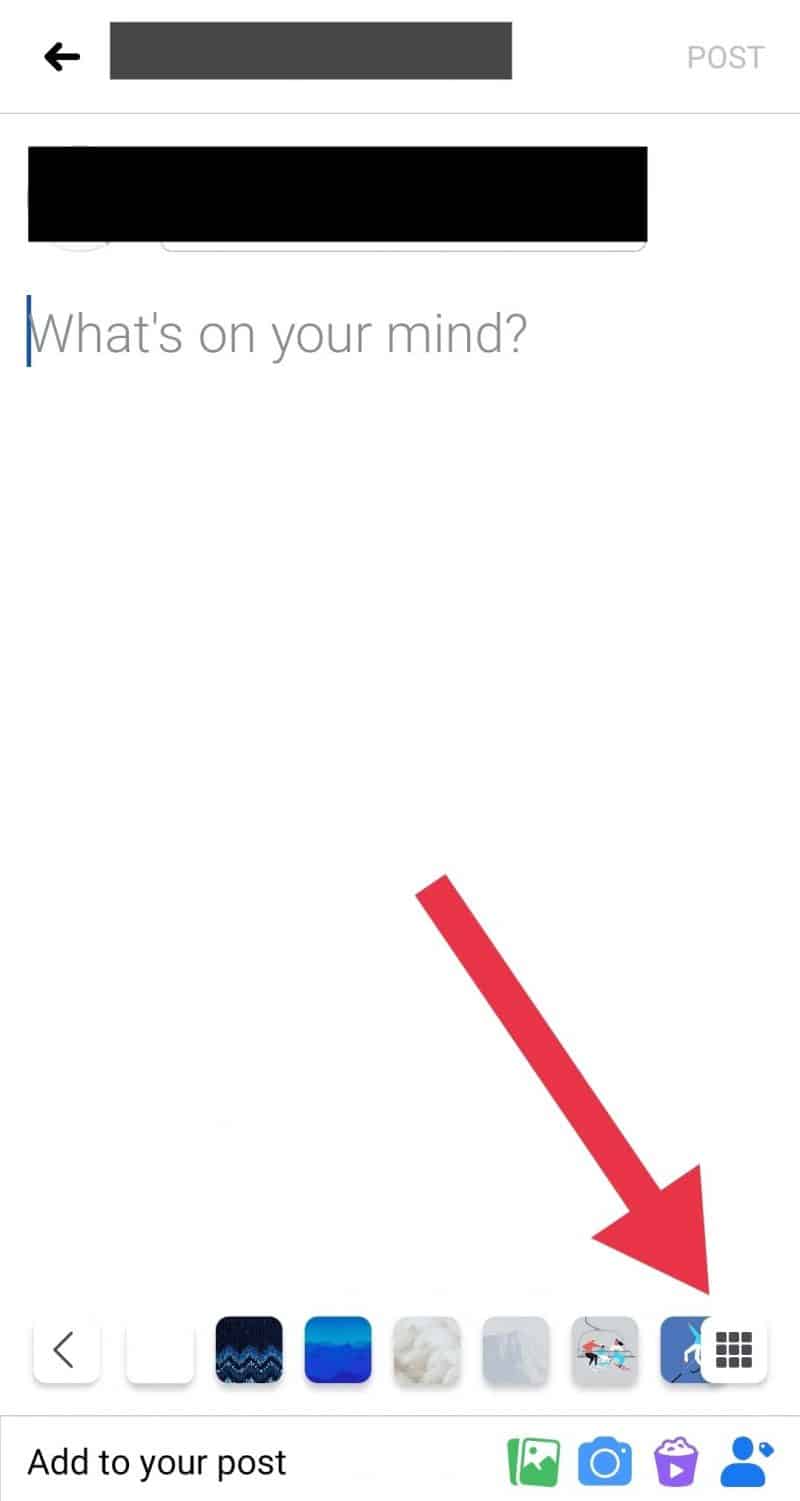Tap the POST button

[725, 57]
